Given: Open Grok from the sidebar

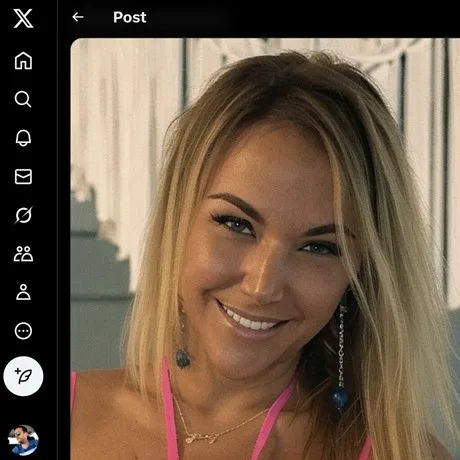Looking at the screenshot, I should 23,215.
